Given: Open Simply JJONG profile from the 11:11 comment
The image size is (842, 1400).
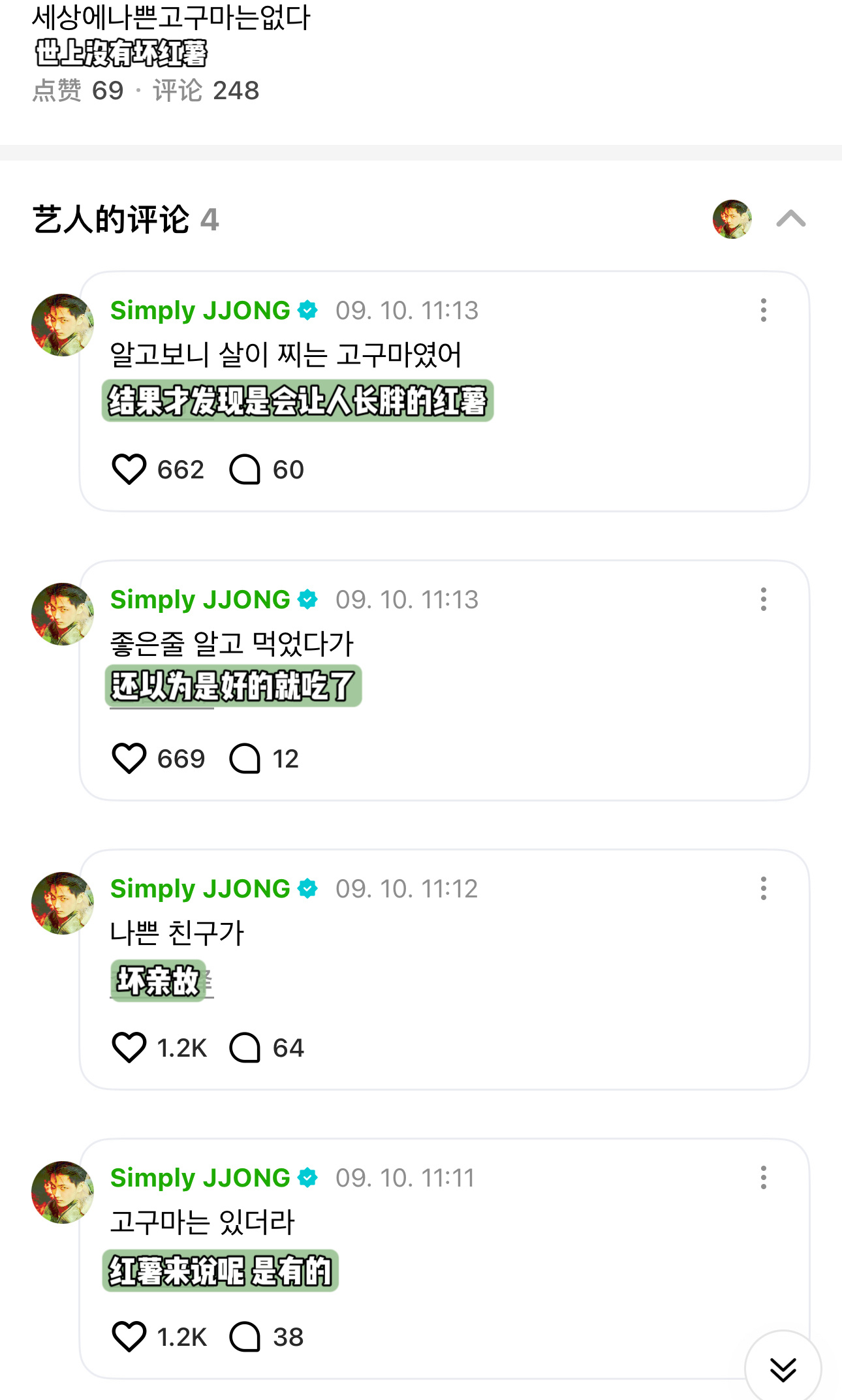Looking at the screenshot, I should pos(200,1178).
